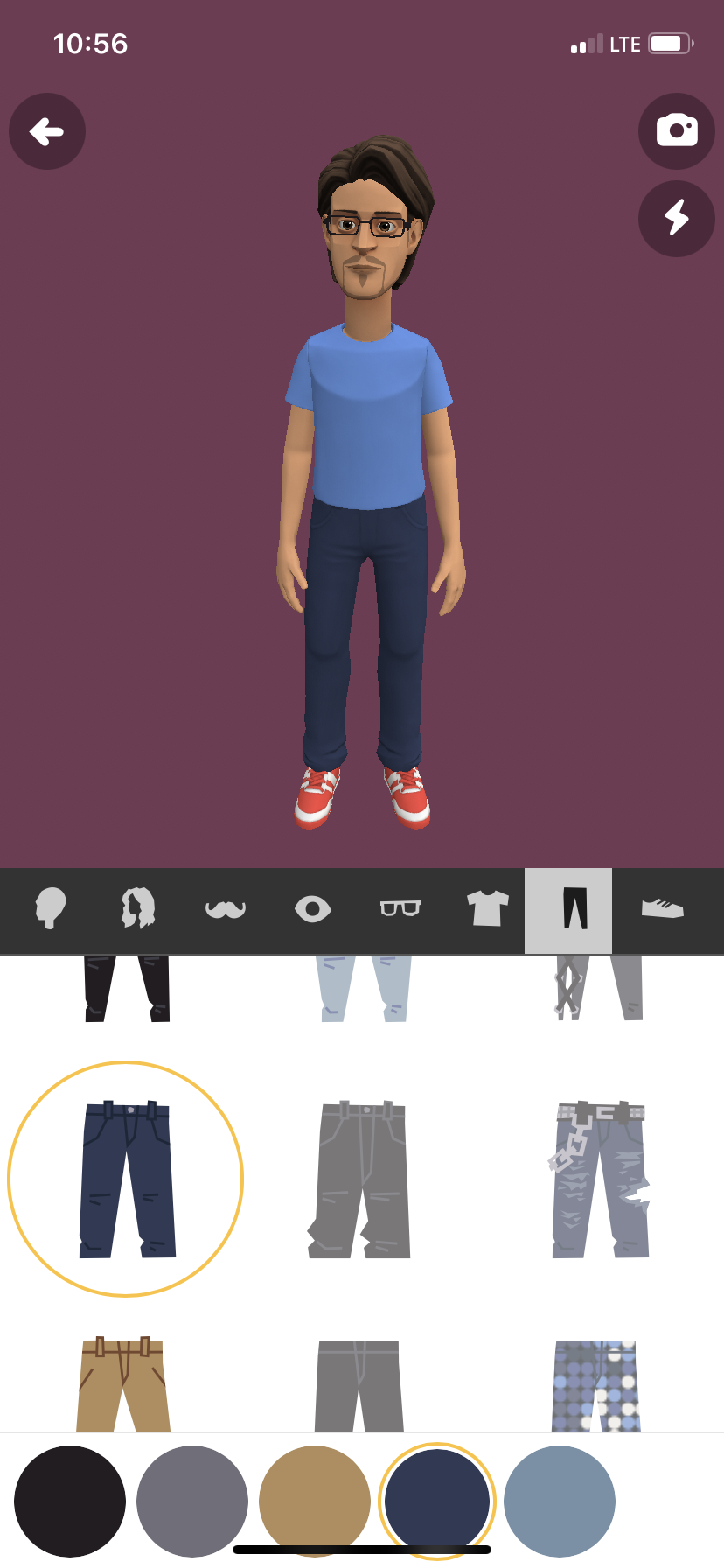Switch to the shirt tab
The width and height of the screenshot is (724, 1568).
[487, 909]
